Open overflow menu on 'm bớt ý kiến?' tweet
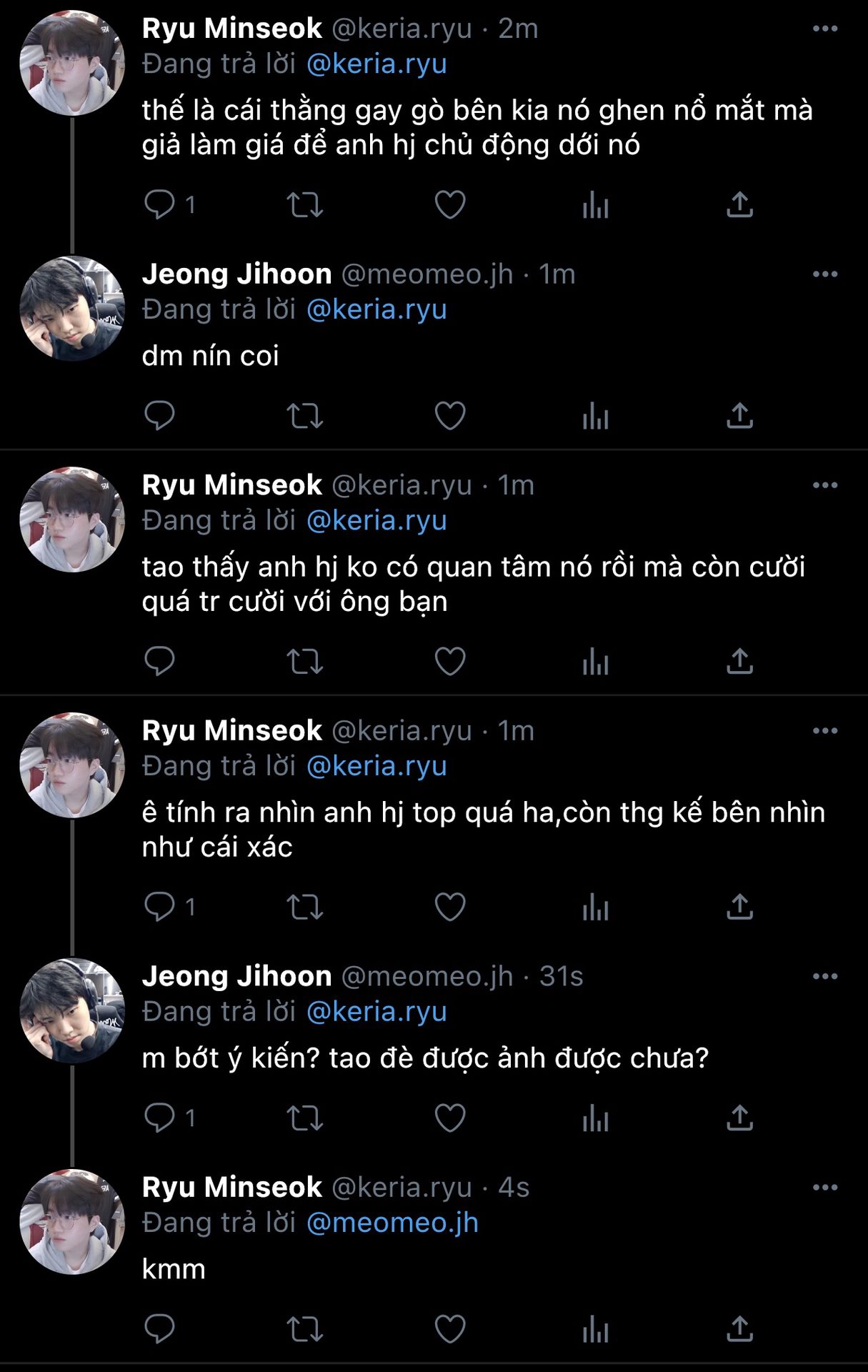 pyautogui.click(x=825, y=977)
